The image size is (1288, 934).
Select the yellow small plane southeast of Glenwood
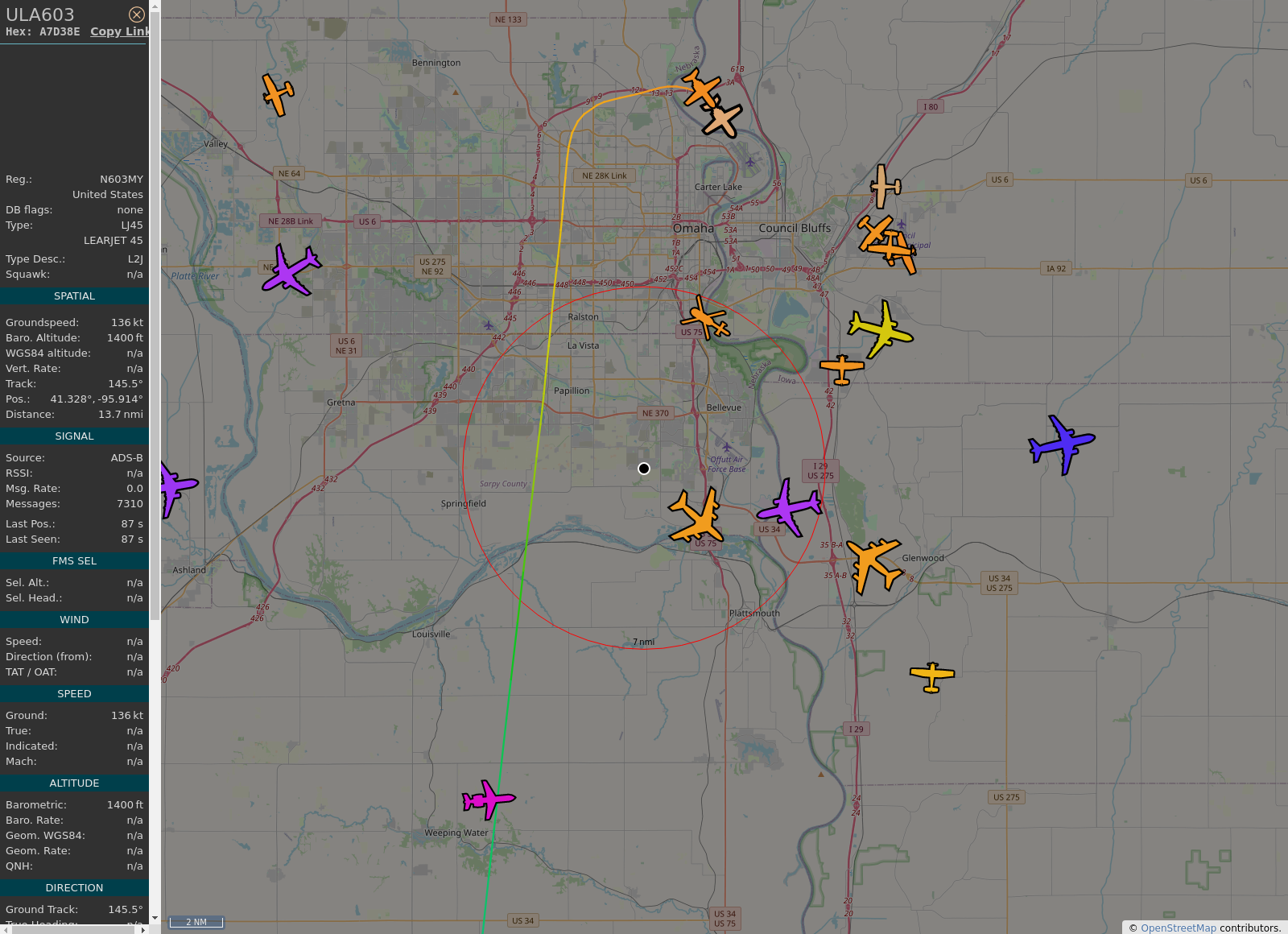(x=931, y=676)
